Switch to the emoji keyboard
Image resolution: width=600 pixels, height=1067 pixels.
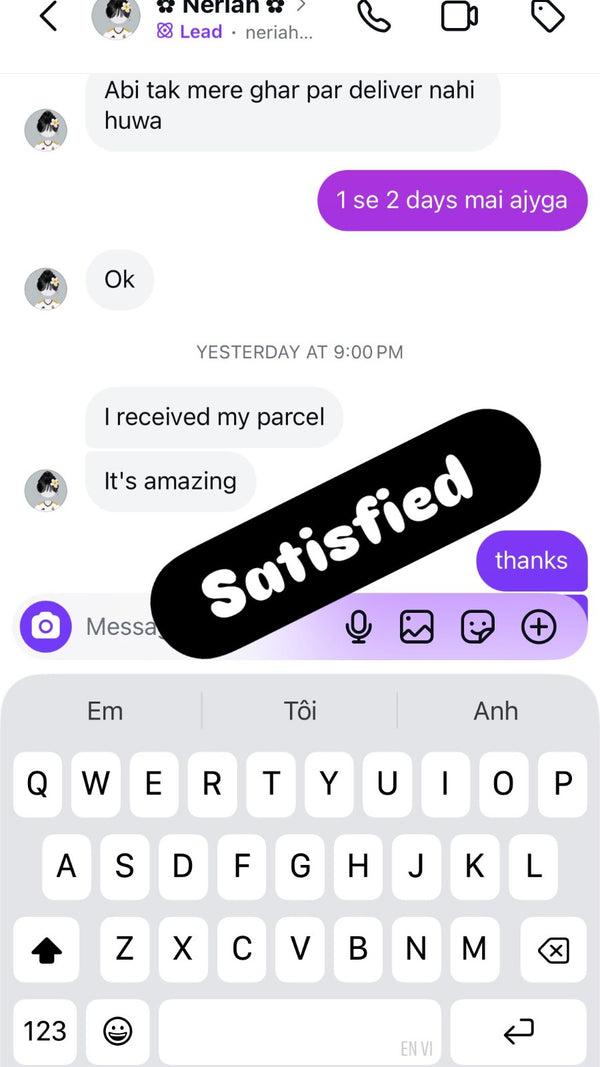pos(118,1031)
